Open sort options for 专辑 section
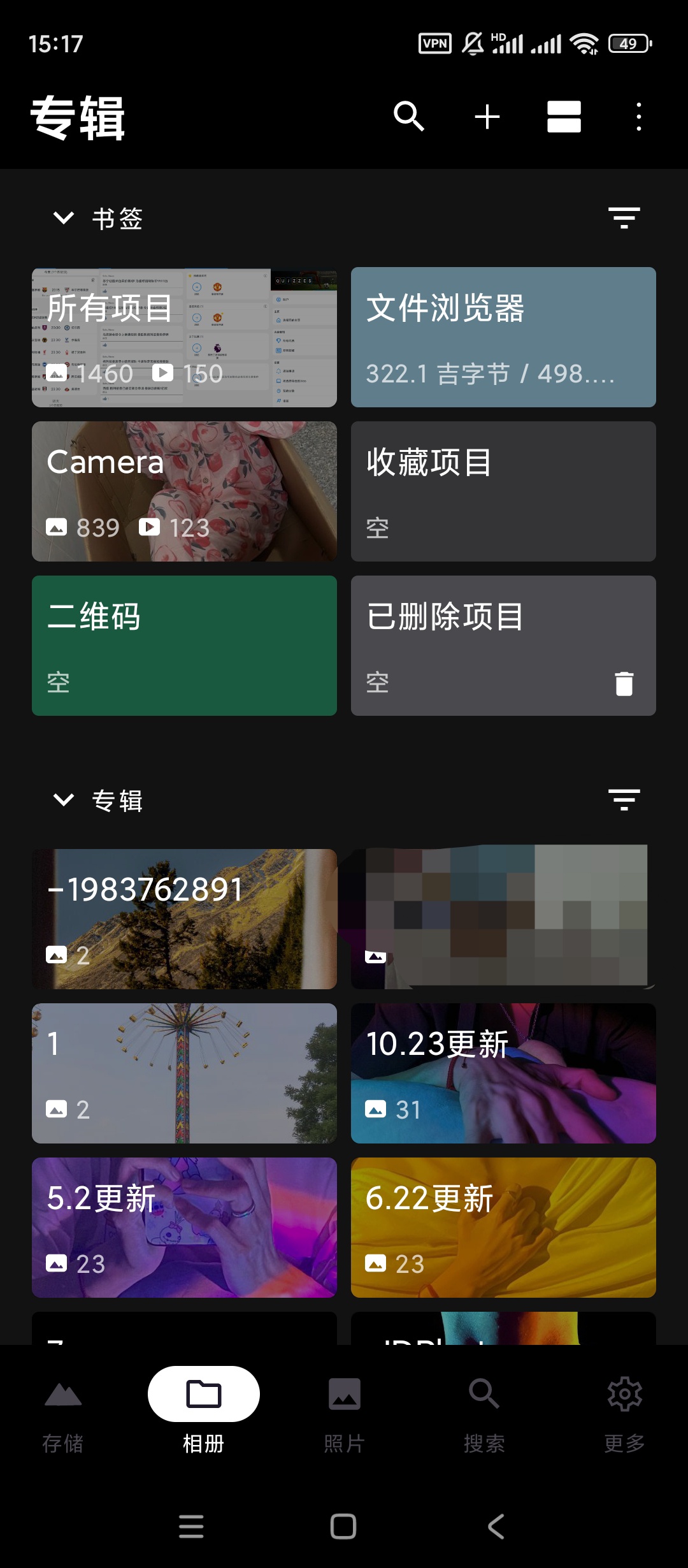This screenshot has height=1568, width=688. pos(624,800)
